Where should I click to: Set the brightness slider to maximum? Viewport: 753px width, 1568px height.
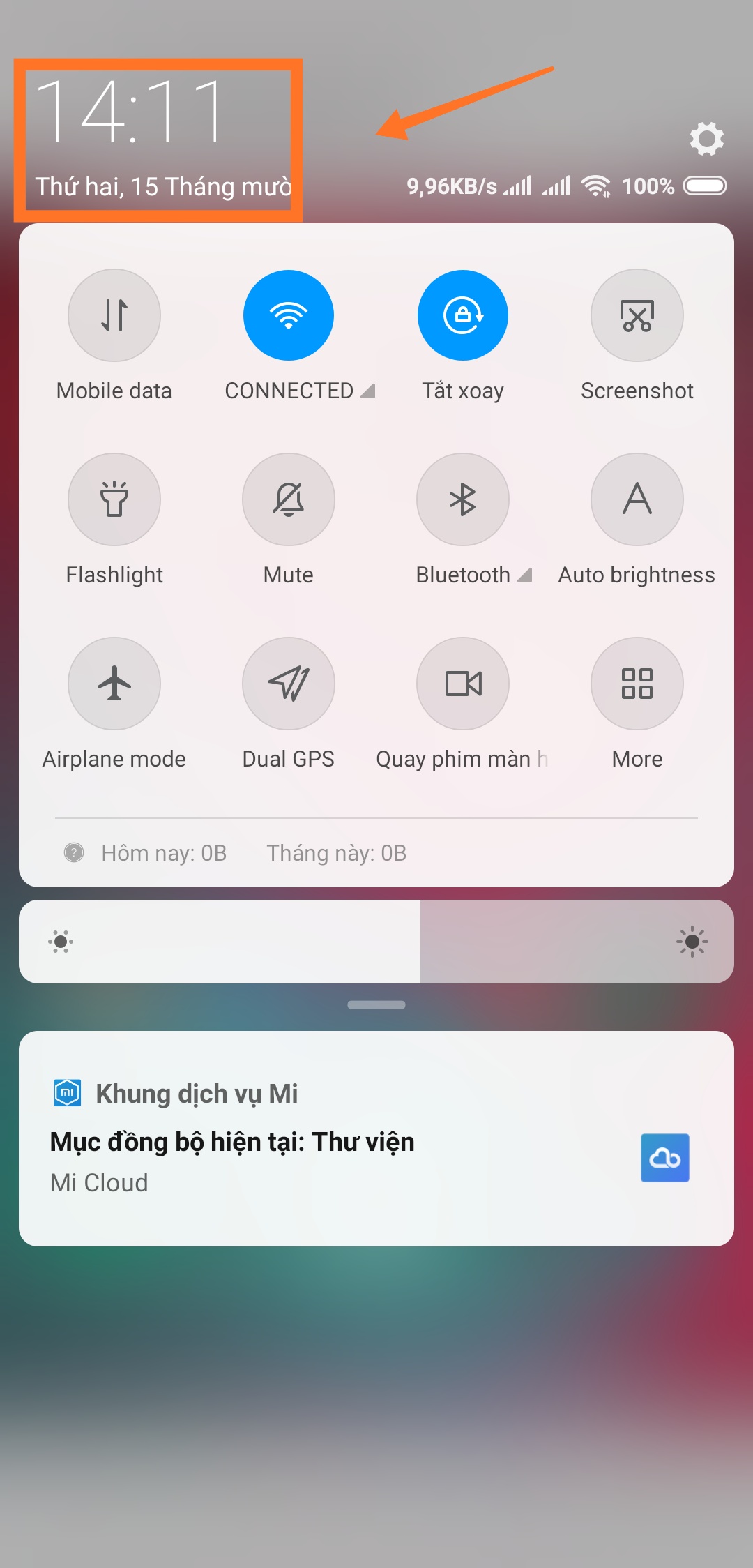(725, 942)
